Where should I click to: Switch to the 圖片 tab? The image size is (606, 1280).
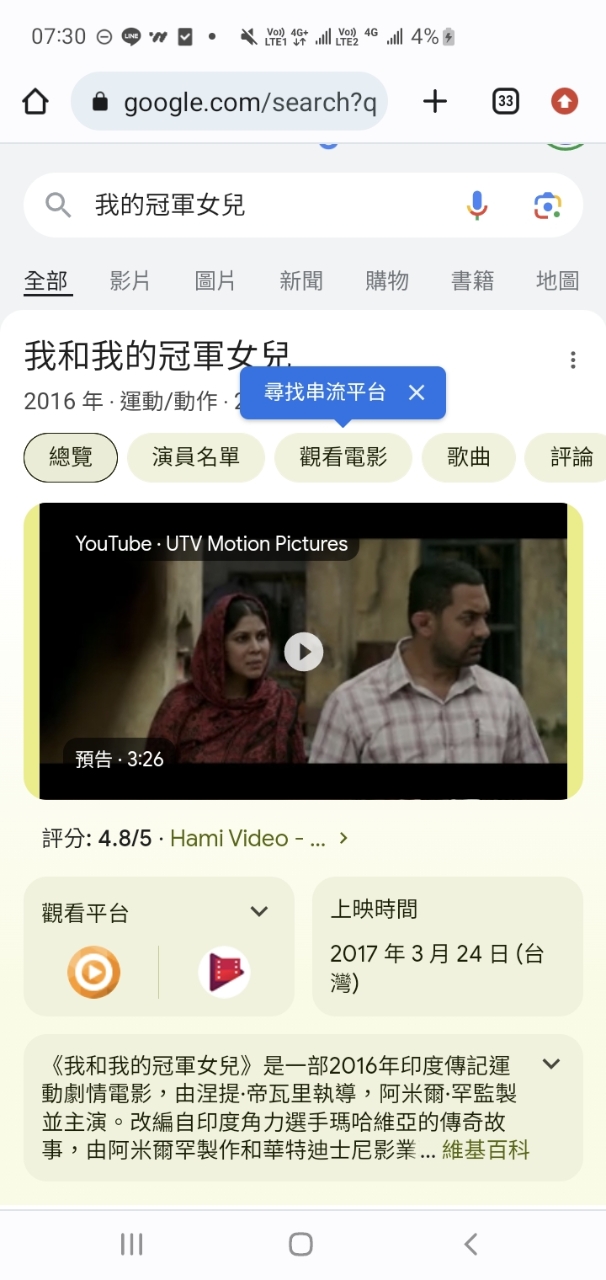[215, 281]
